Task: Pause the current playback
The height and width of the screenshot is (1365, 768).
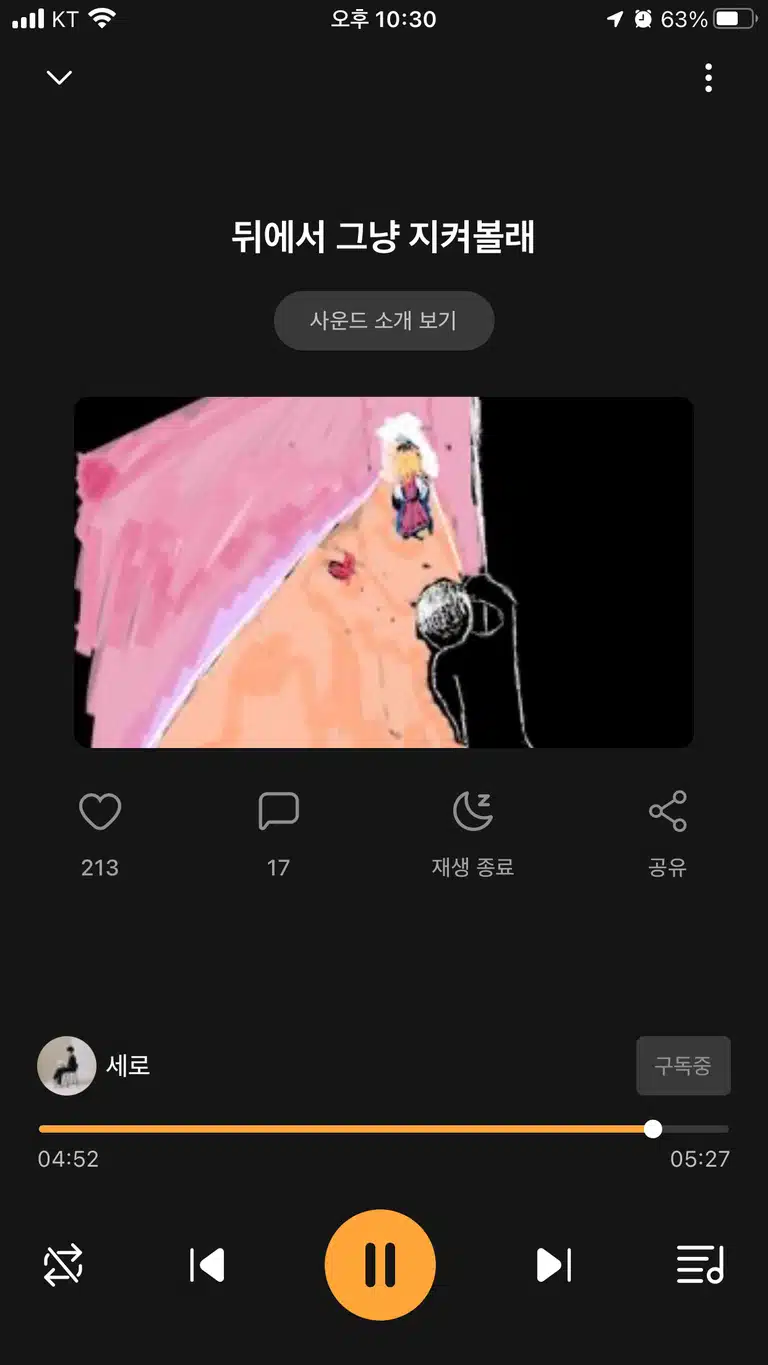Action: coord(380,1265)
